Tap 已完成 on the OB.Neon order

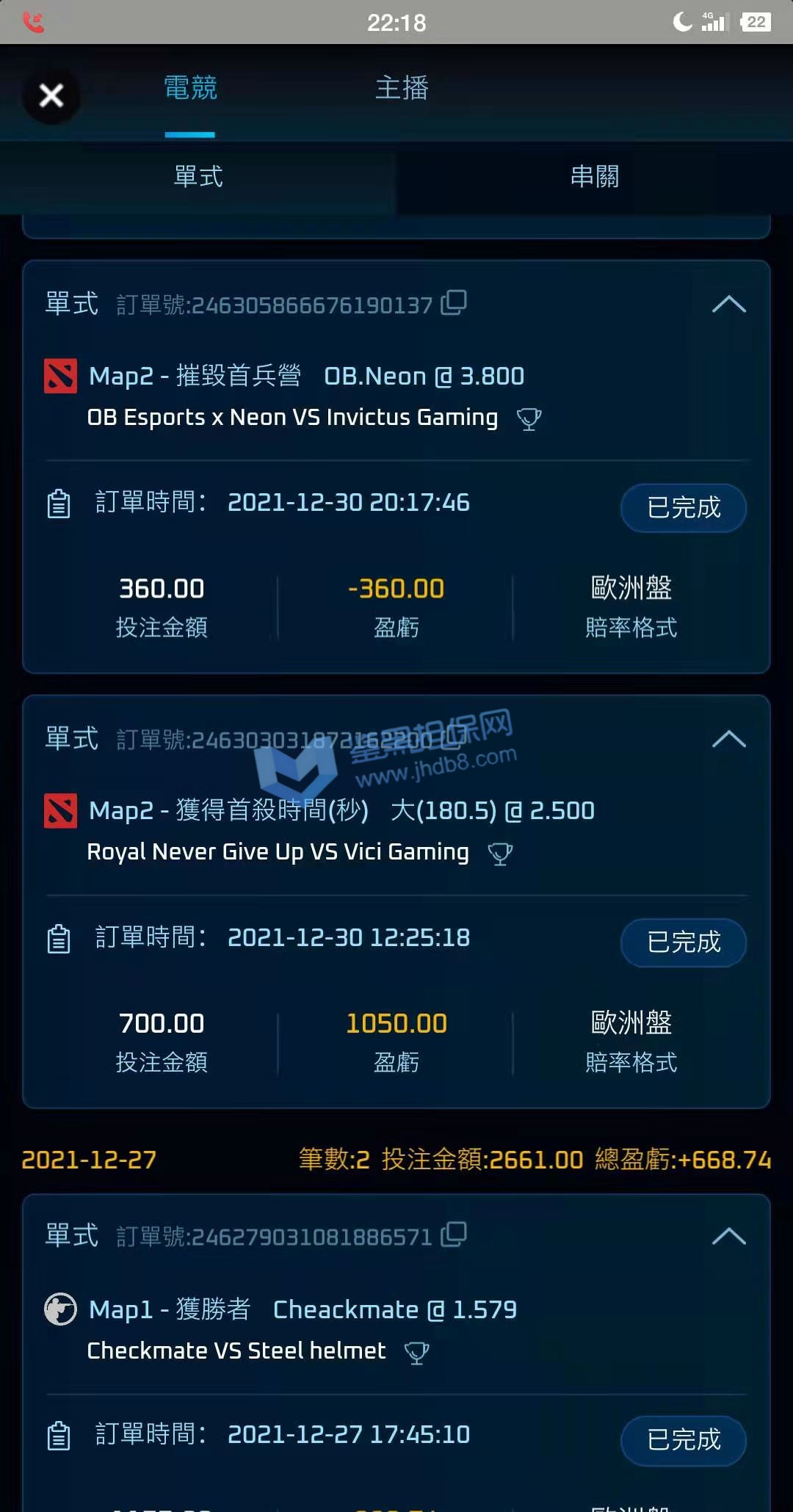(x=684, y=507)
